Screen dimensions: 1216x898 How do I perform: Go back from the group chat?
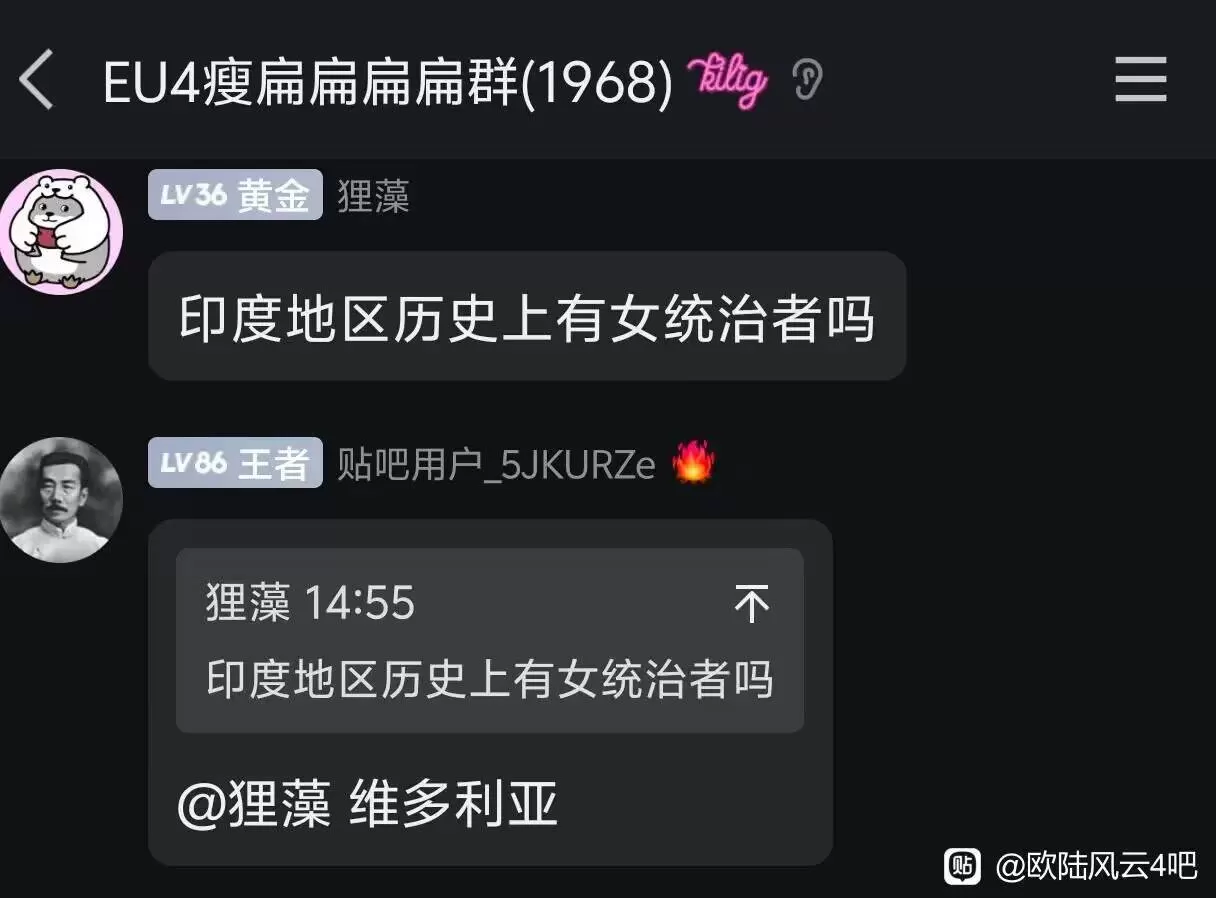(36, 80)
